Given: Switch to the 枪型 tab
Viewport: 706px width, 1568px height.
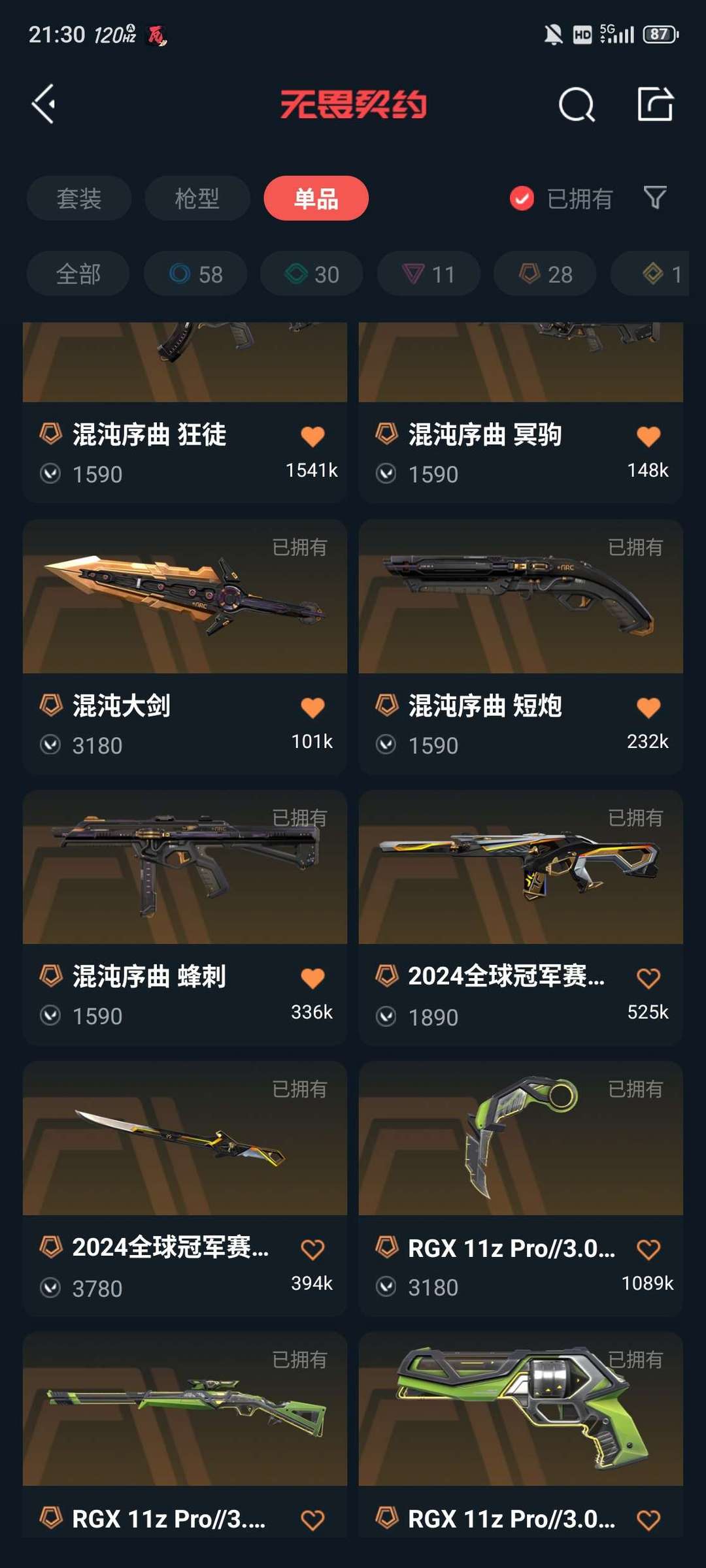Looking at the screenshot, I should [x=197, y=199].
